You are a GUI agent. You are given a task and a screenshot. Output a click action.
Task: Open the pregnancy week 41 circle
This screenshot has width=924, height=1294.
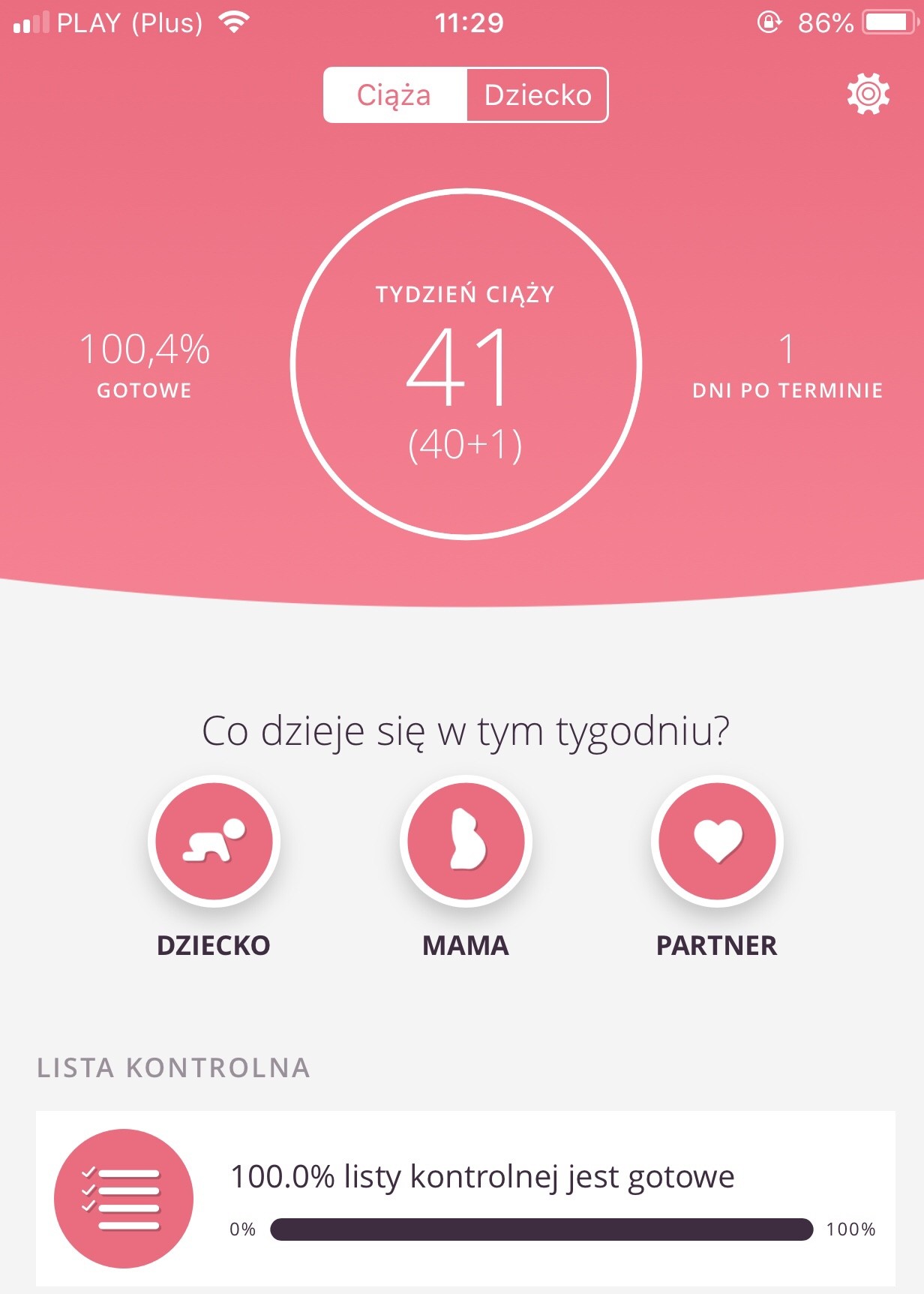pos(466,364)
